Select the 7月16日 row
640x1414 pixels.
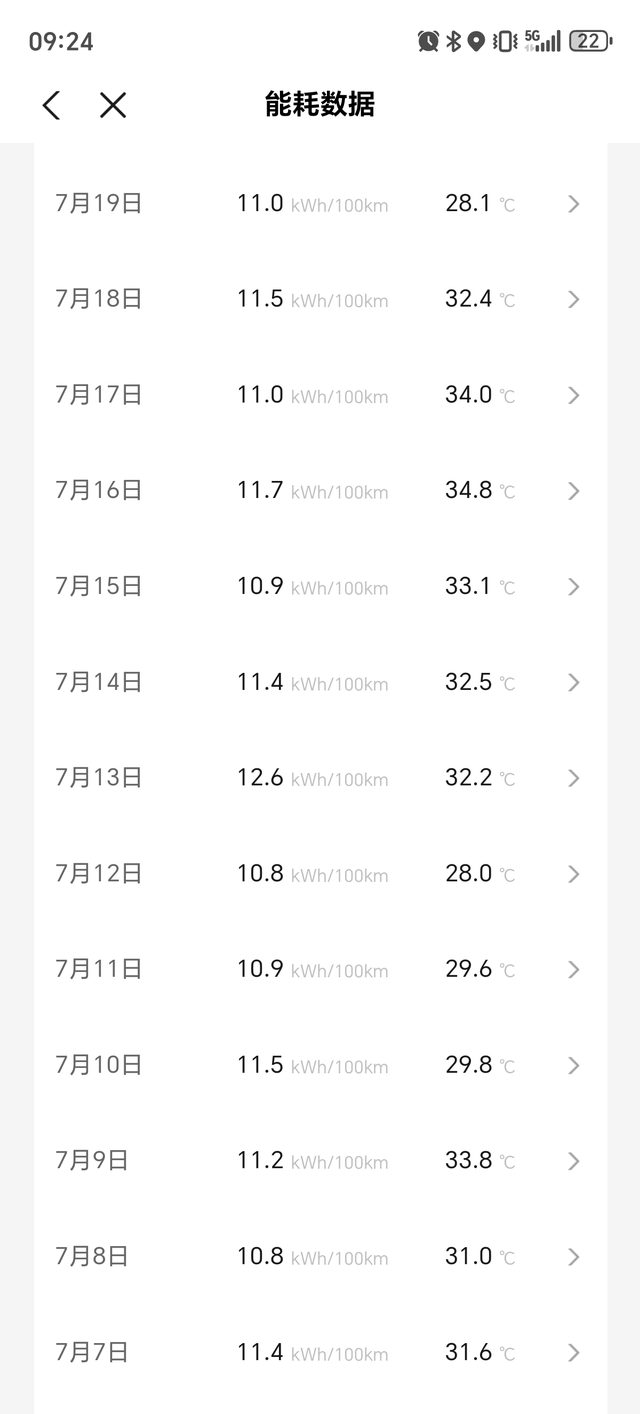click(x=320, y=491)
